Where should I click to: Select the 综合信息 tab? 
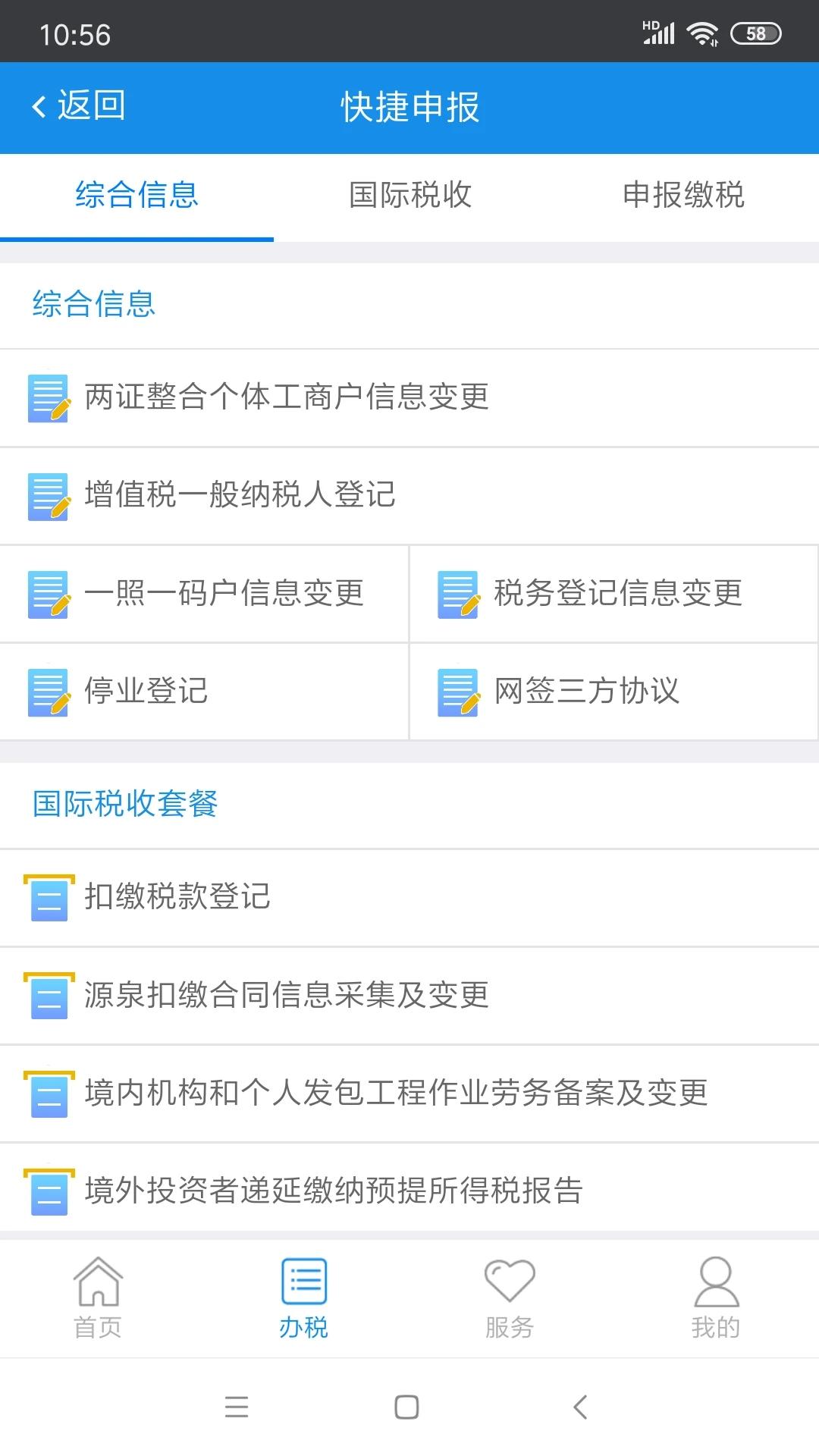[x=136, y=196]
